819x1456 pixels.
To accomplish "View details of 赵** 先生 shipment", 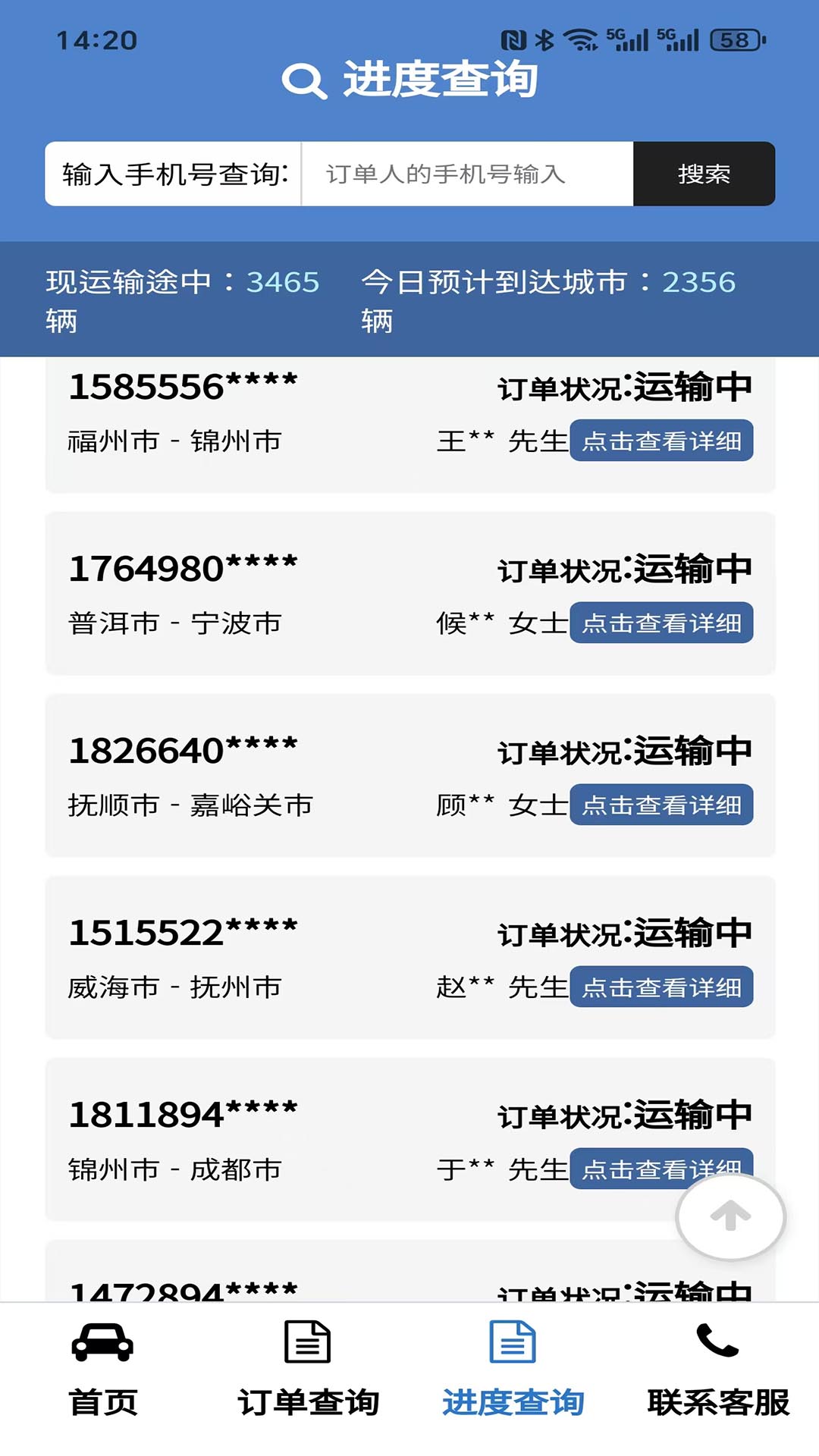I will [x=661, y=986].
